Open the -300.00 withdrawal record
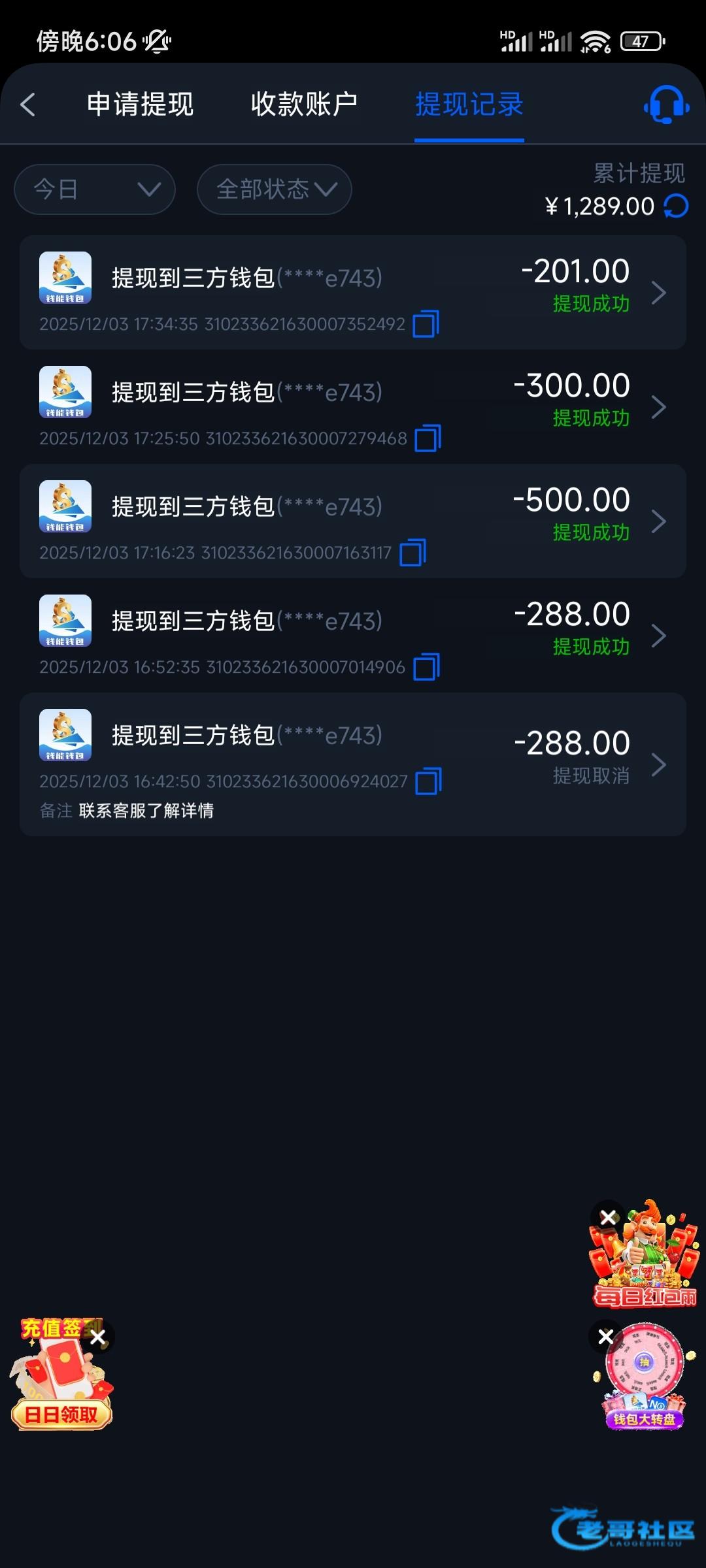Viewport: 706px width, 1568px height. 353,406
